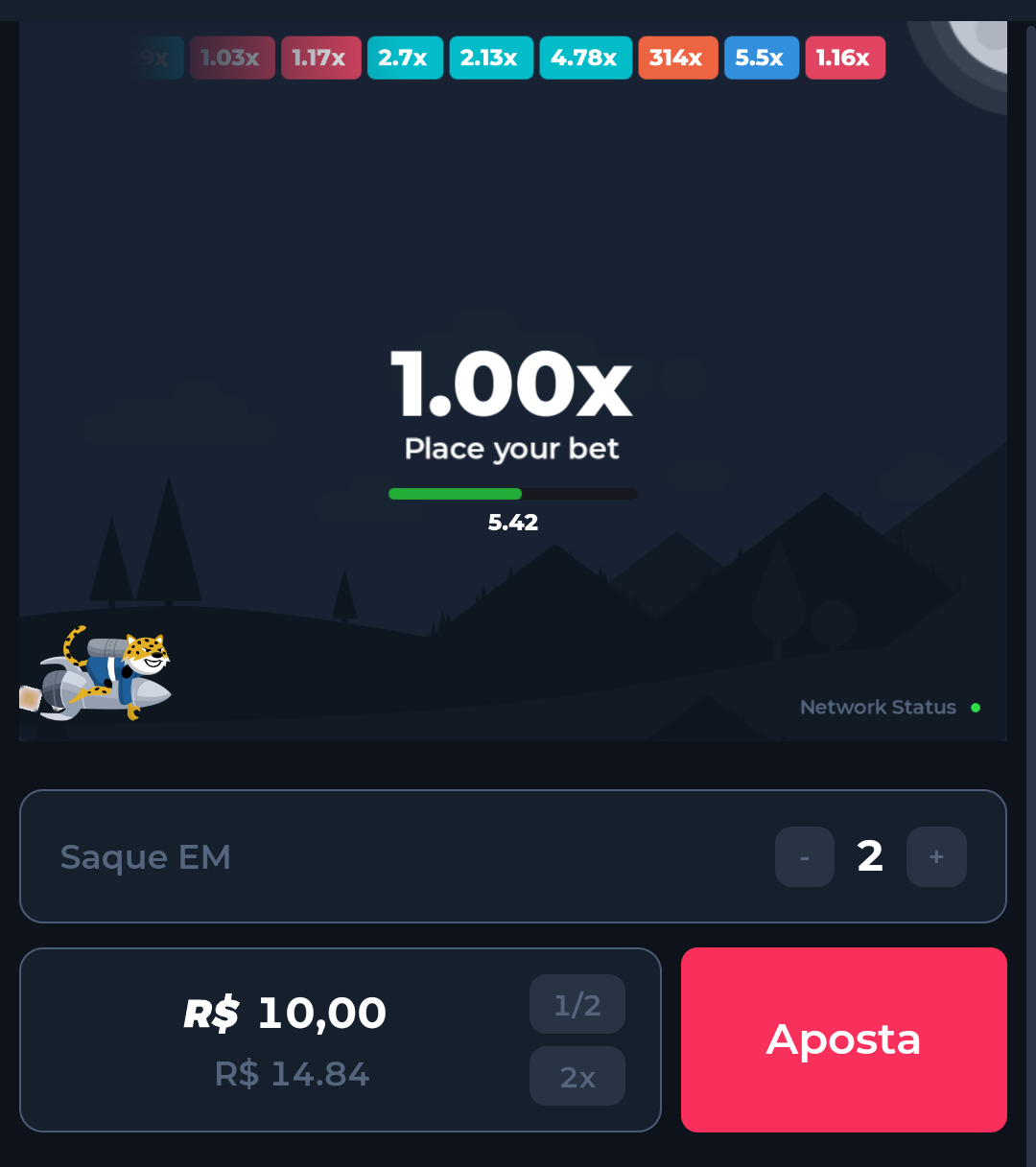This screenshot has height=1167, width=1036.
Task: Open the 2.7x round history chip
Action: tap(404, 58)
